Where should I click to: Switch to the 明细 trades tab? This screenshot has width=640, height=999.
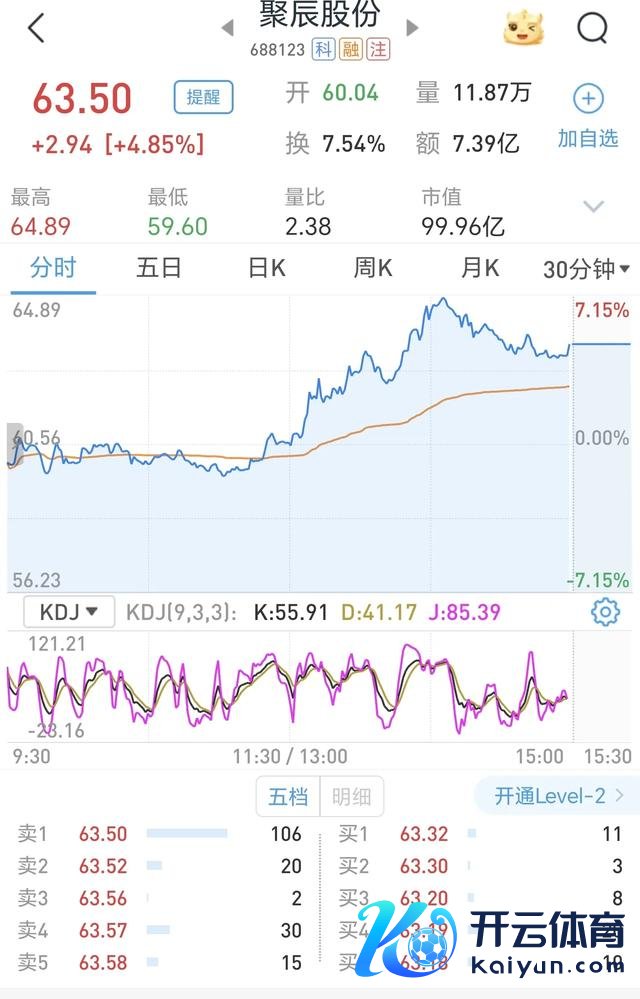coord(351,797)
